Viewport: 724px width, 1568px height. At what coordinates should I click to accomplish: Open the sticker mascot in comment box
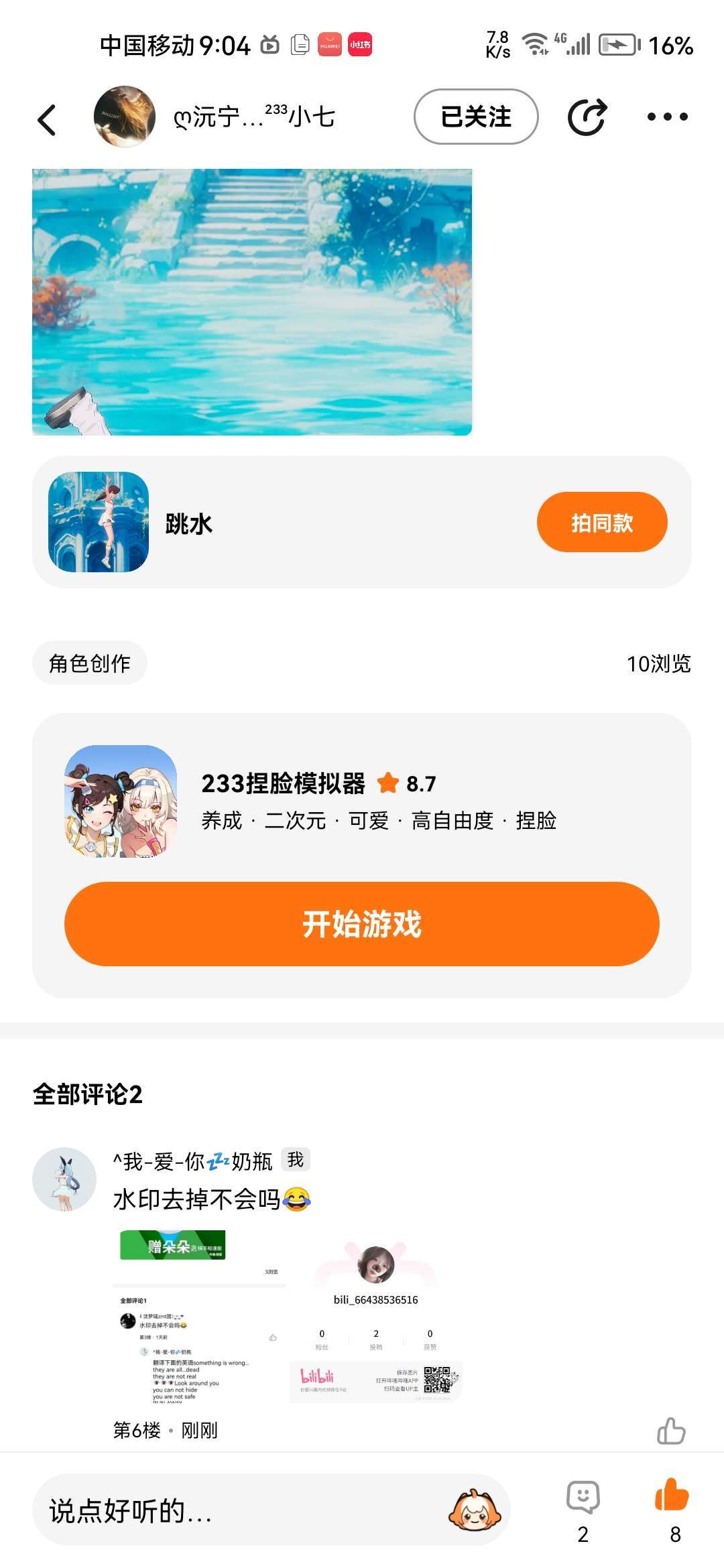click(475, 1510)
